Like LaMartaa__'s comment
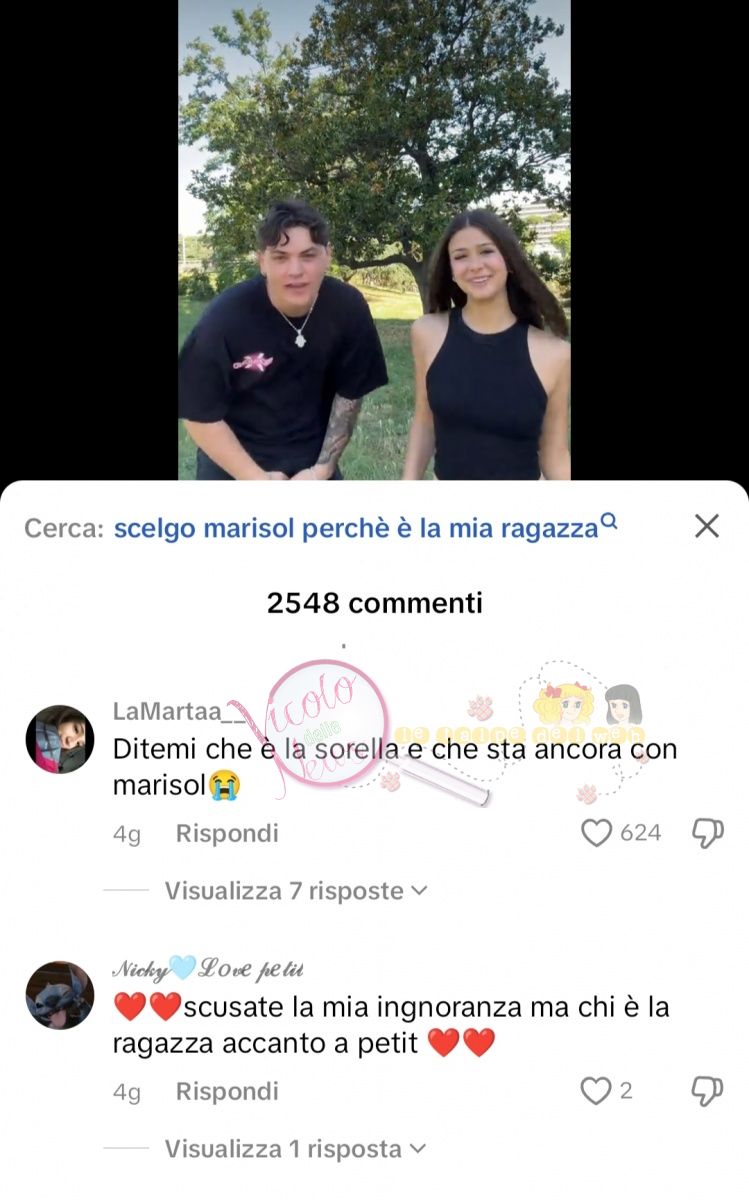 pos(597,833)
